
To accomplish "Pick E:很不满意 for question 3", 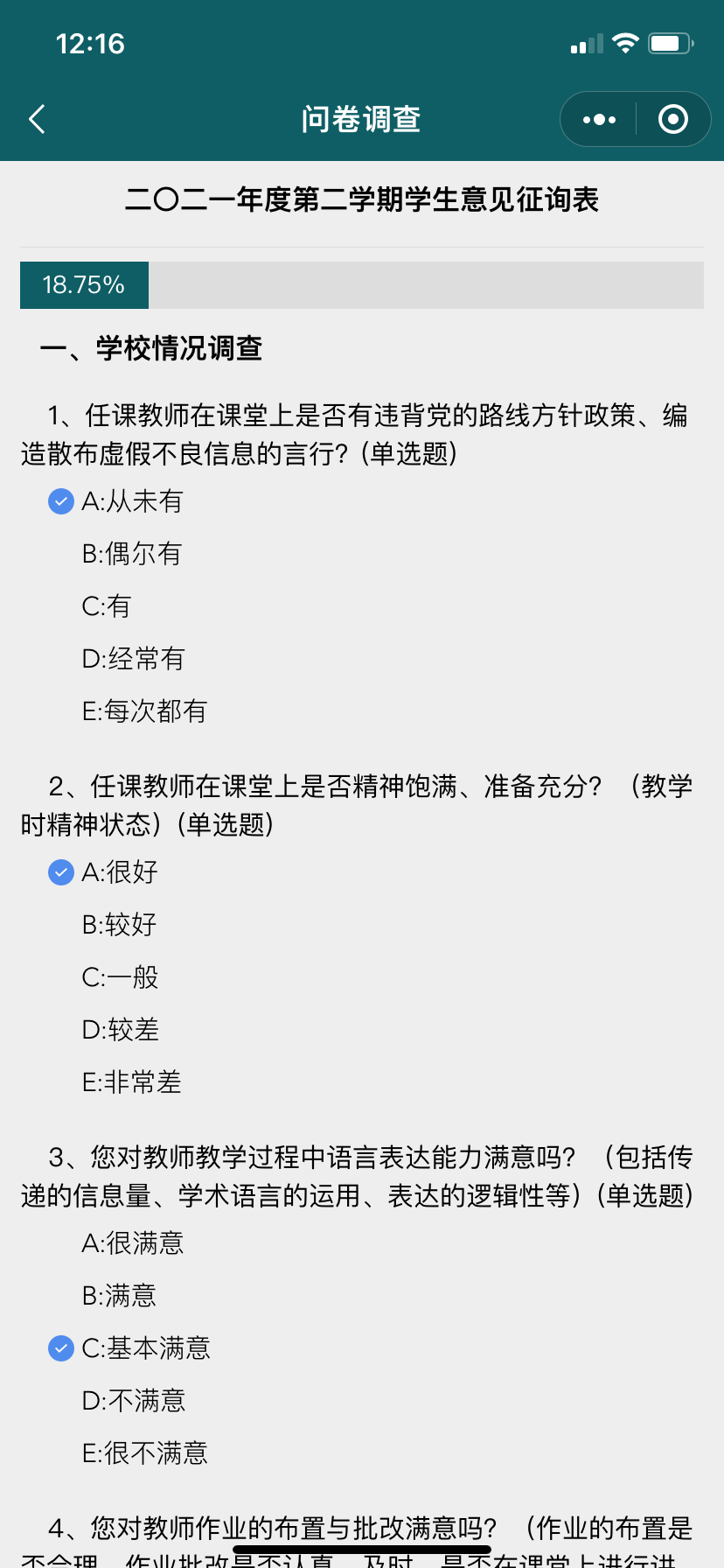I will tap(145, 1453).
